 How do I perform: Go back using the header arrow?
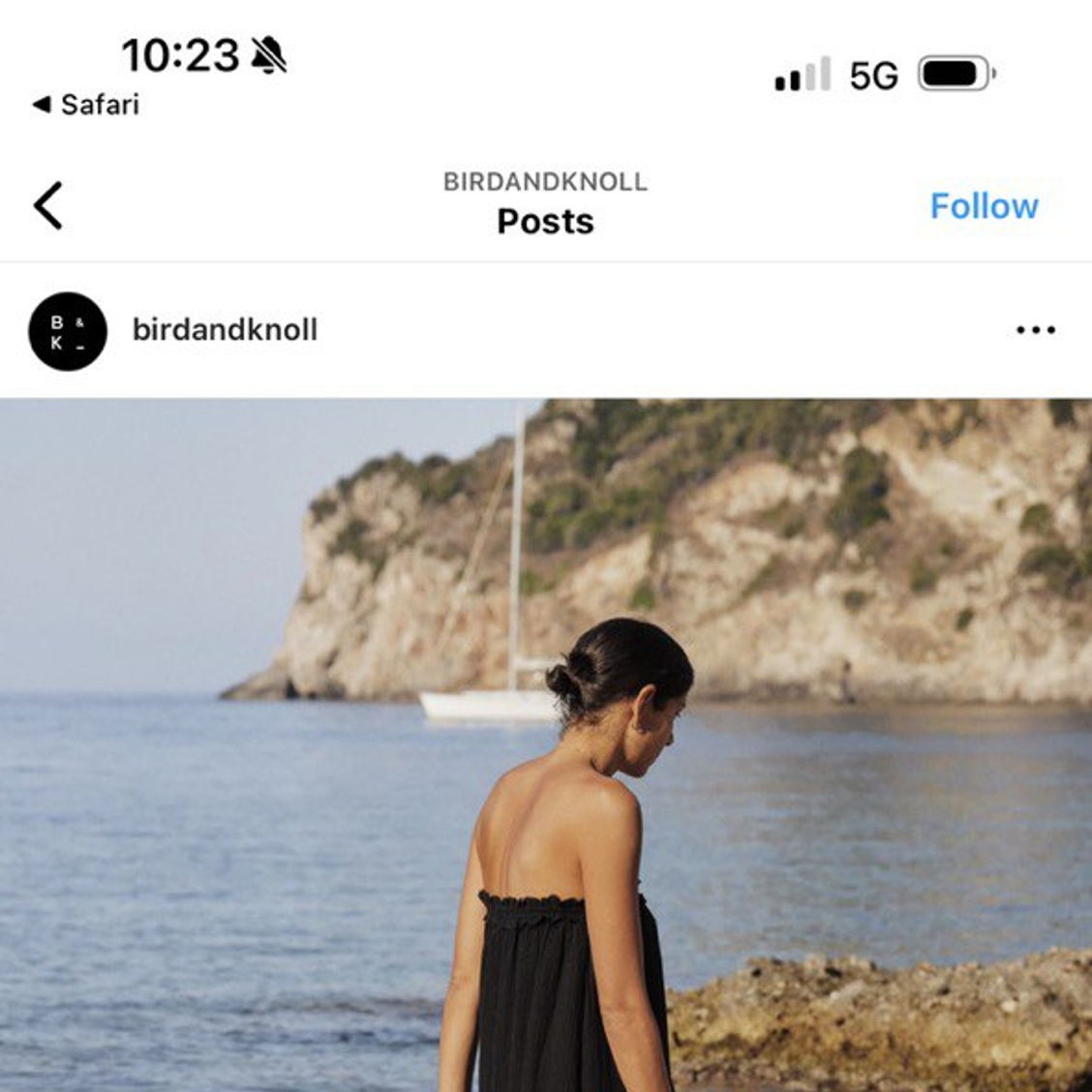point(48,205)
